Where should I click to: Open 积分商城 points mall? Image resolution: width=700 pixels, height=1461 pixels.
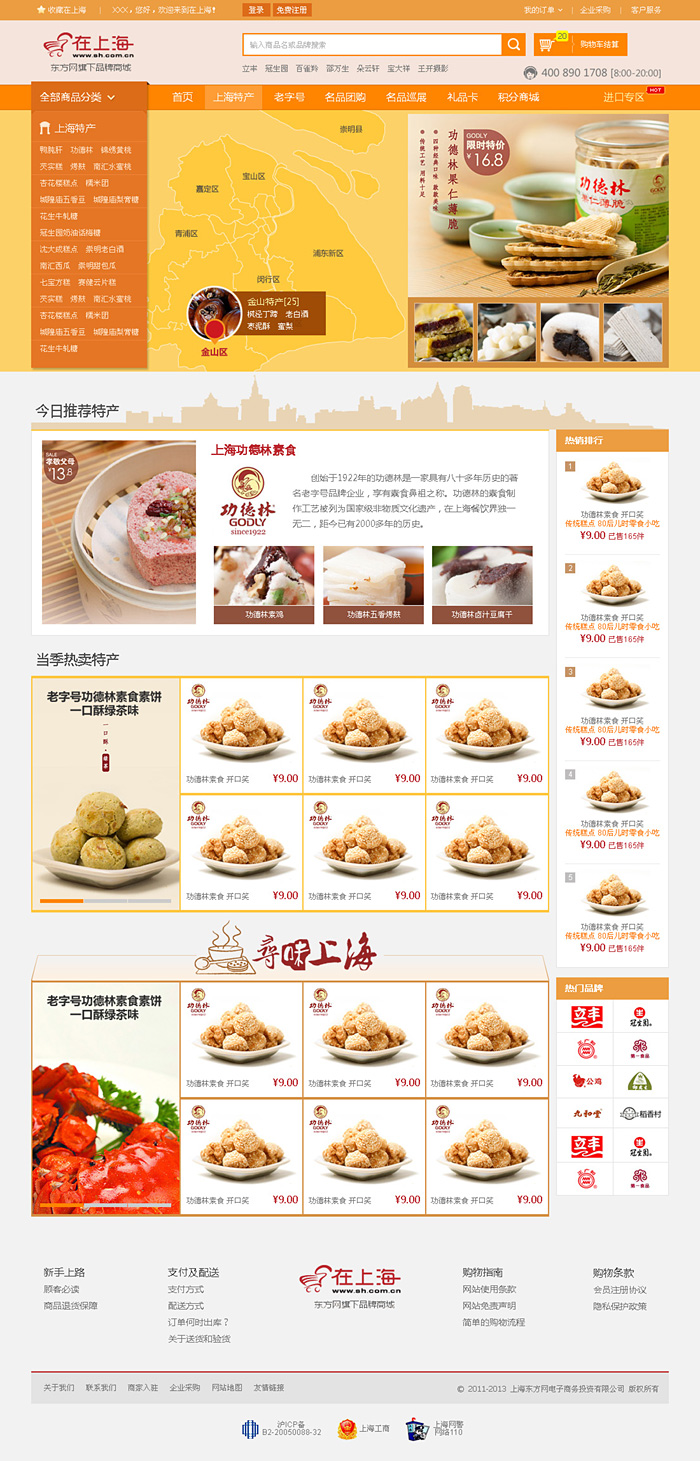pos(518,97)
